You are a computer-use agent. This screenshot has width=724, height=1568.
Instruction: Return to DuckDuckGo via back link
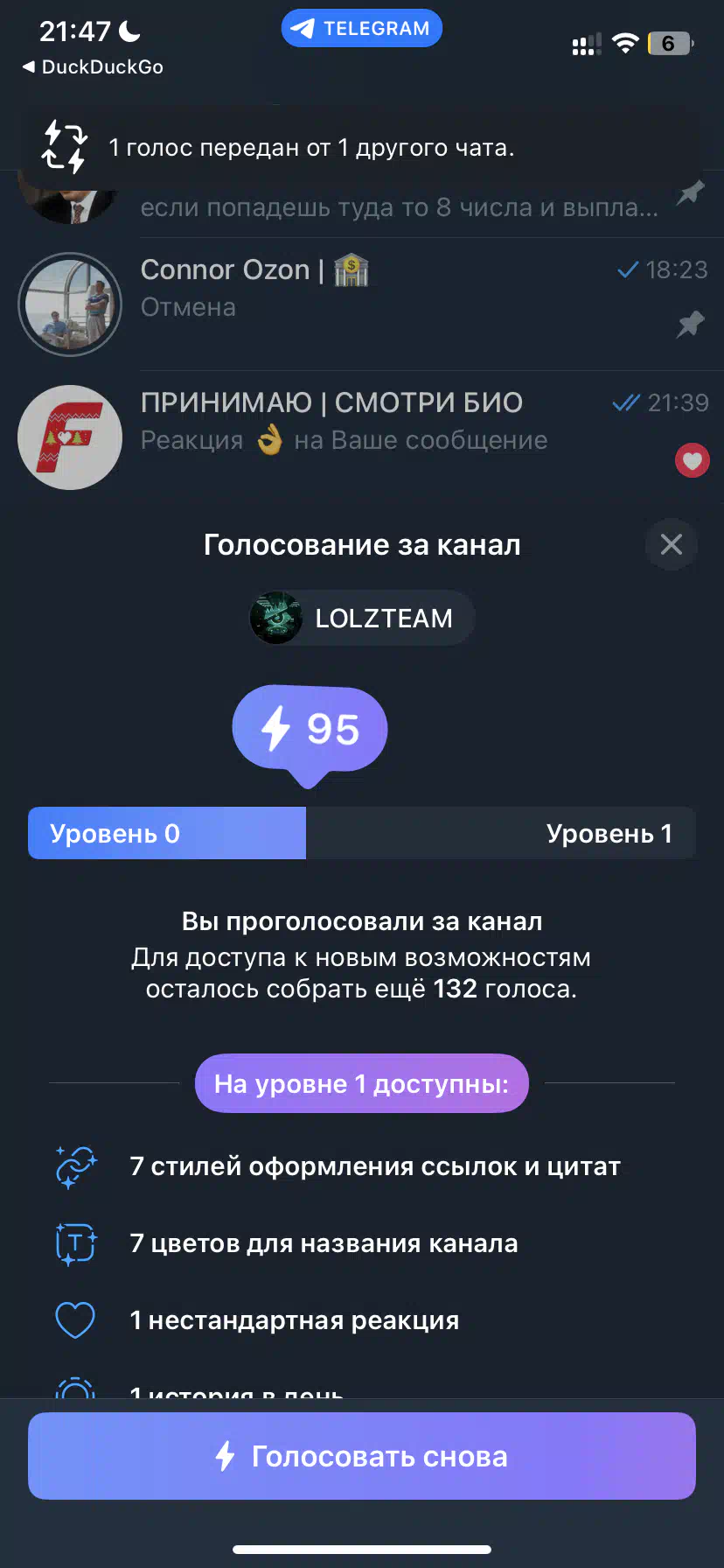click(93, 66)
